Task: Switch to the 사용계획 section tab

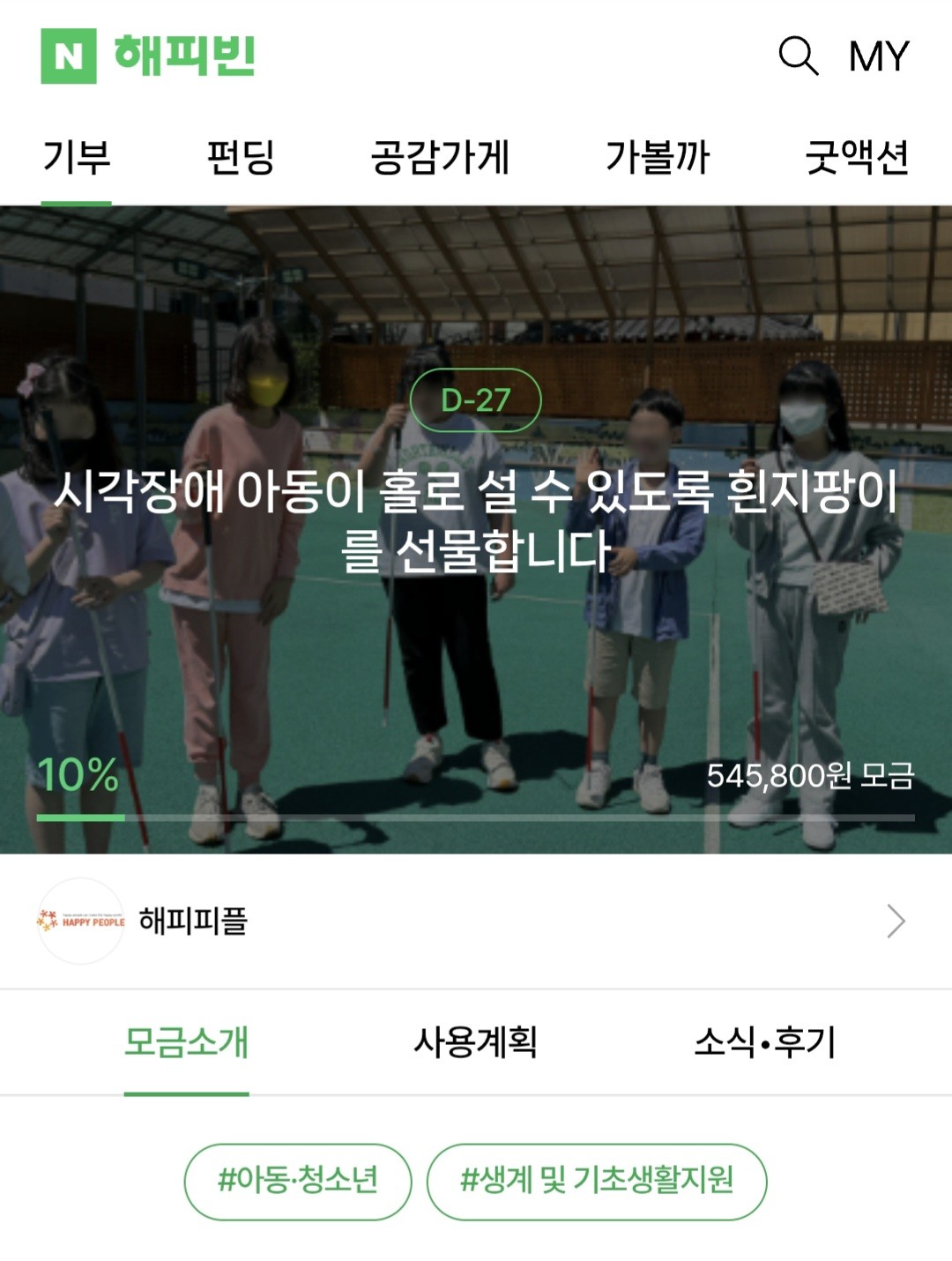Action: point(476,1042)
